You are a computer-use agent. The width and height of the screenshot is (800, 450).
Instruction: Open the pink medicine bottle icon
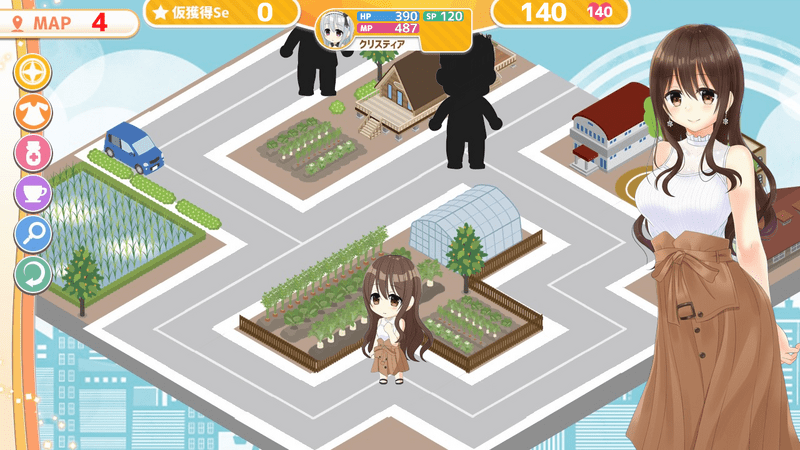tap(32, 154)
